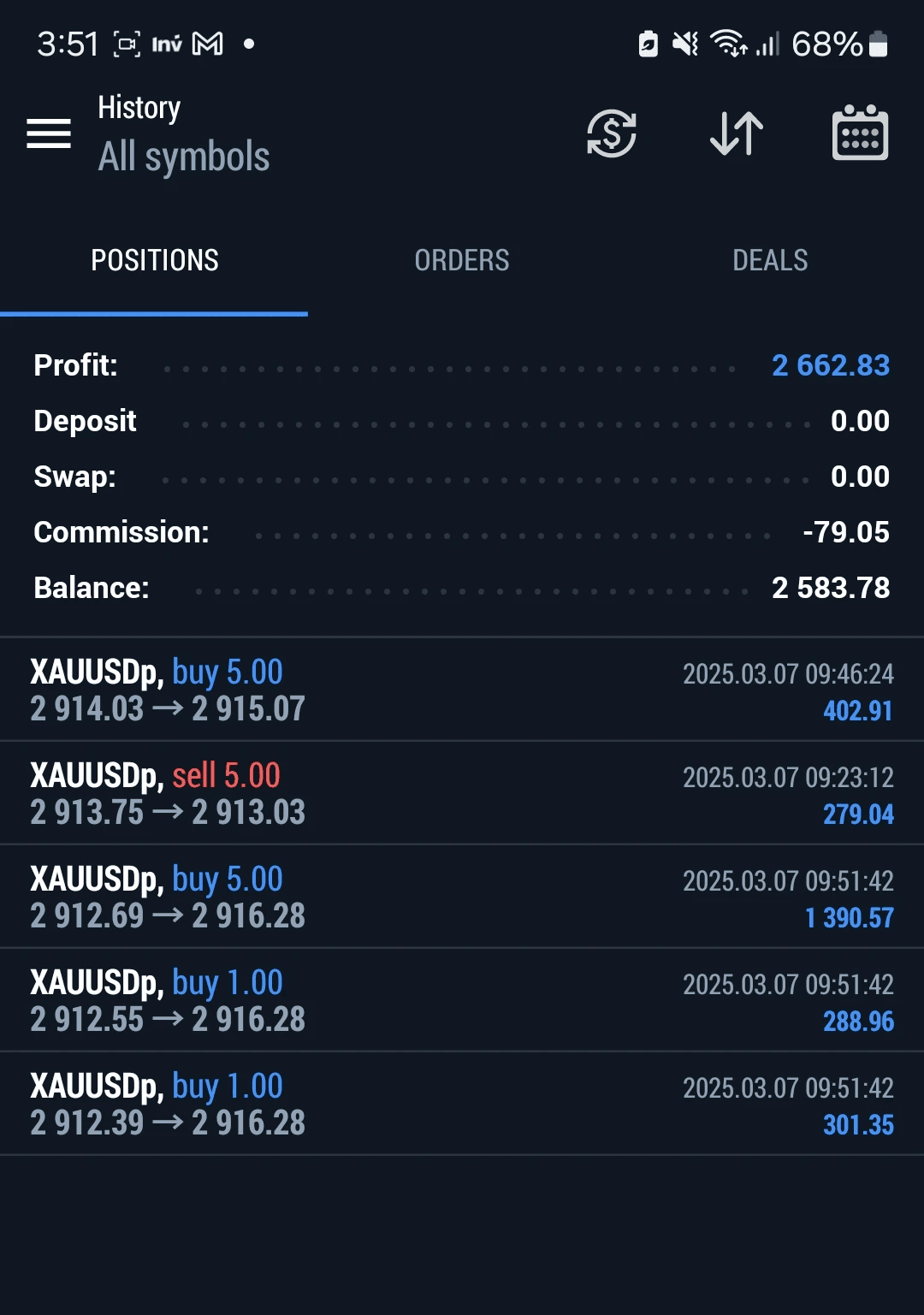924x1315 pixels.
Task: Expand the buy 5.00 position earning 1 390.57
Action: point(462,897)
